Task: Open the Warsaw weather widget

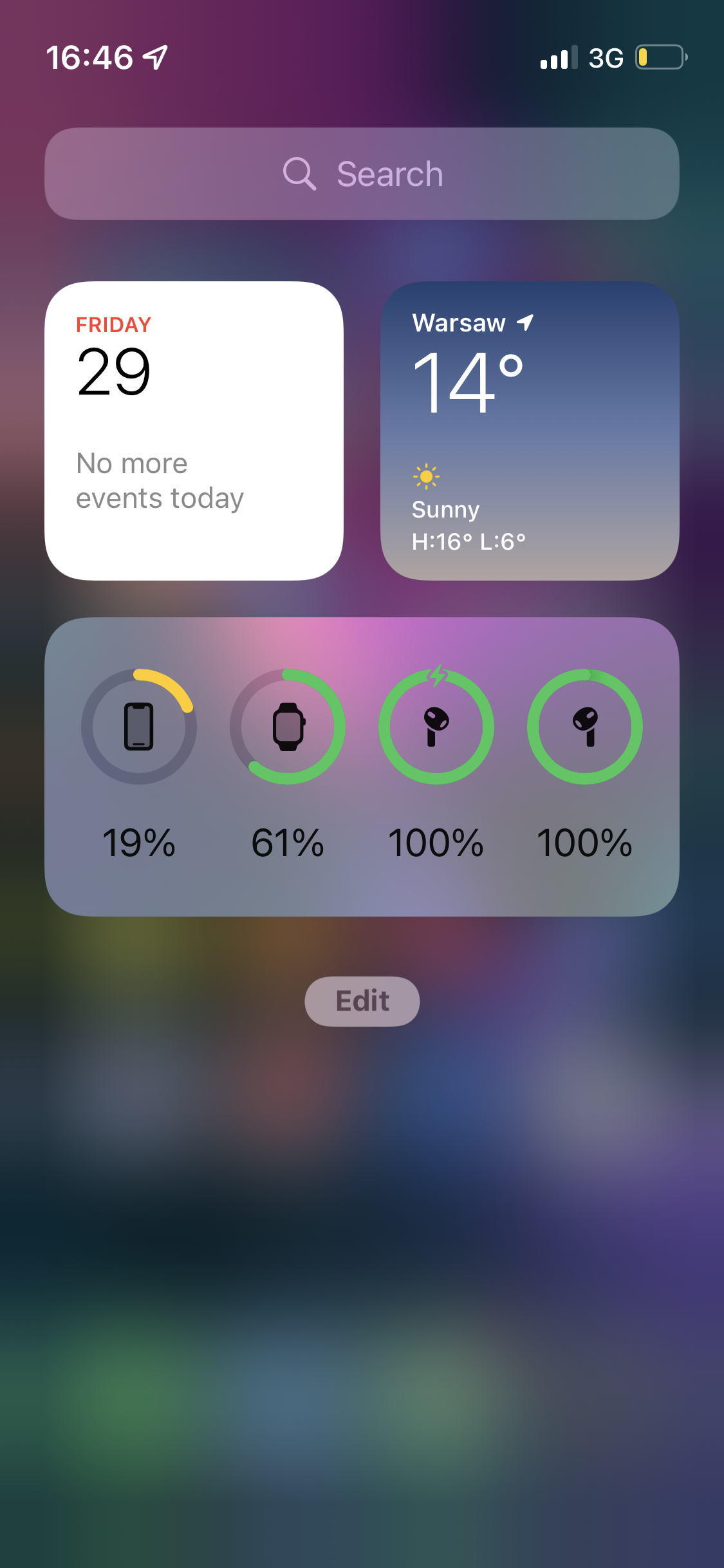Action: [x=530, y=431]
